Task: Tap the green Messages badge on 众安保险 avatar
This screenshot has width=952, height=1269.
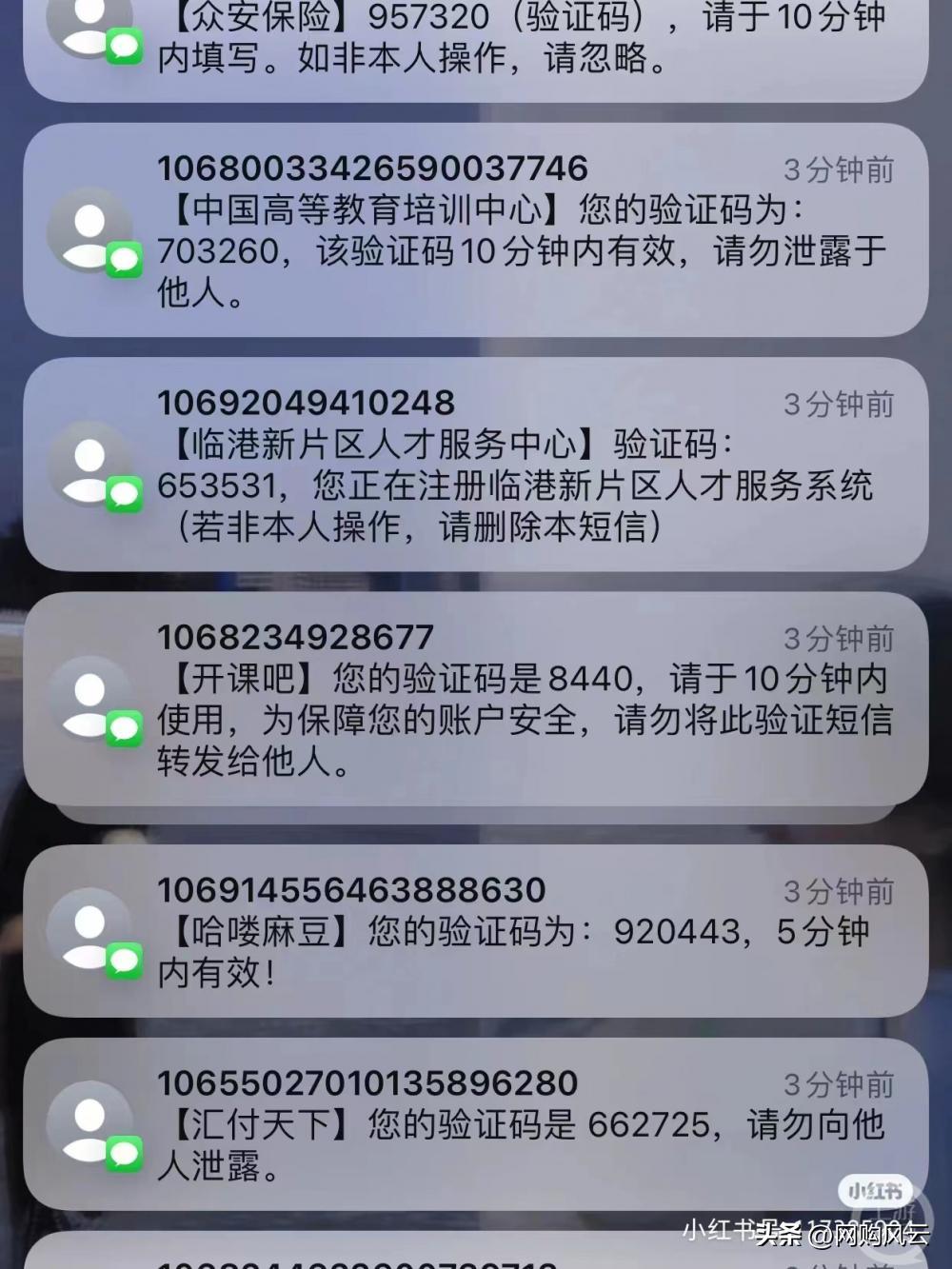Action: 124,43
